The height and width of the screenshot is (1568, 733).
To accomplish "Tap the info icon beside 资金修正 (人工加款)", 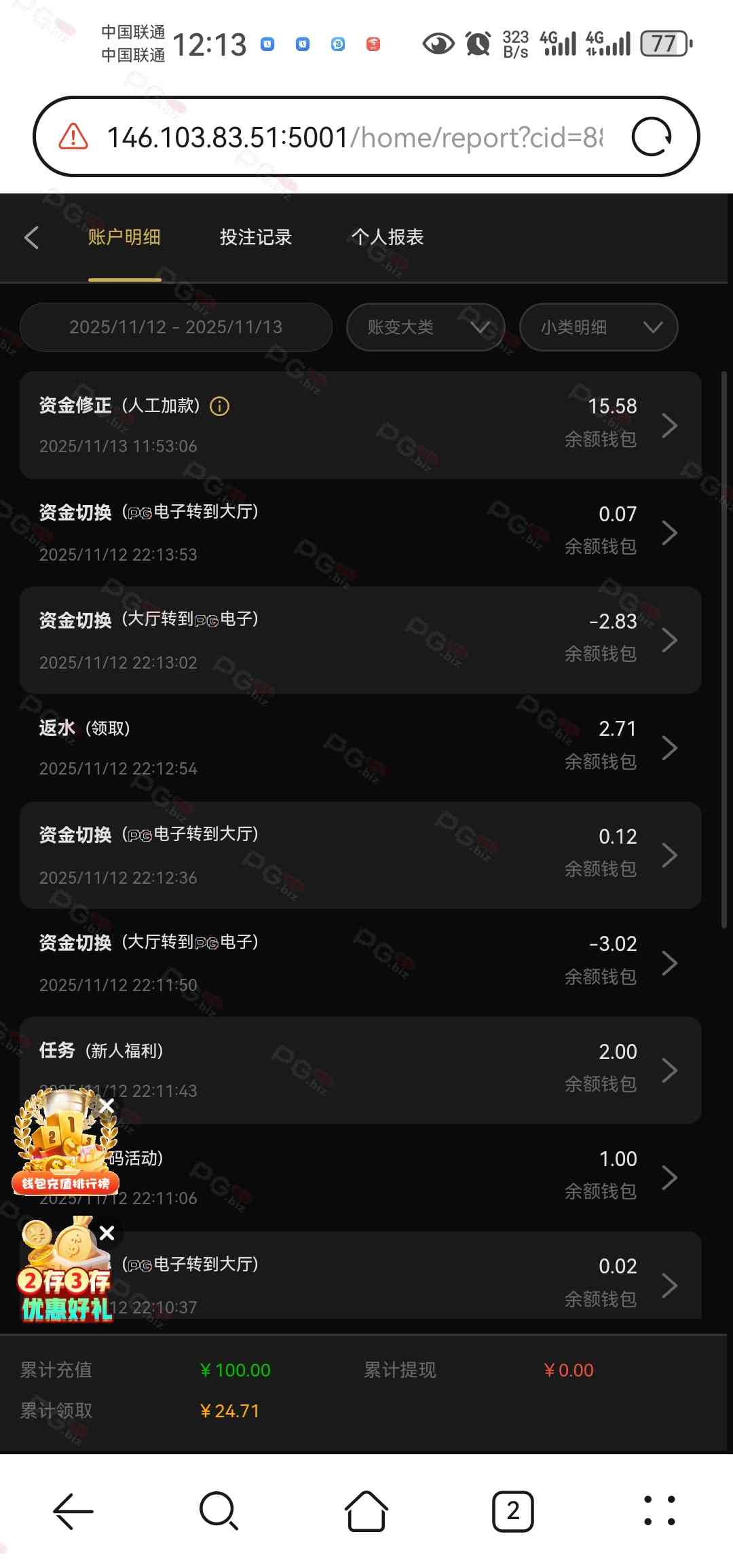I will (220, 406).
